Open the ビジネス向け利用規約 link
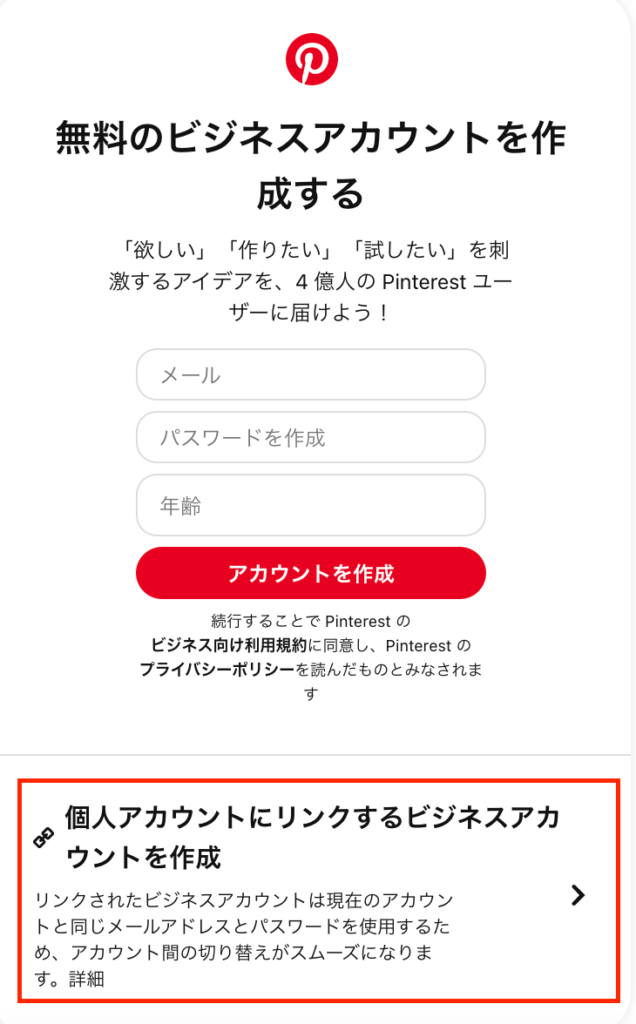Image resolution: width=636 pixels, height=1024 pixels. pos(229,645)
